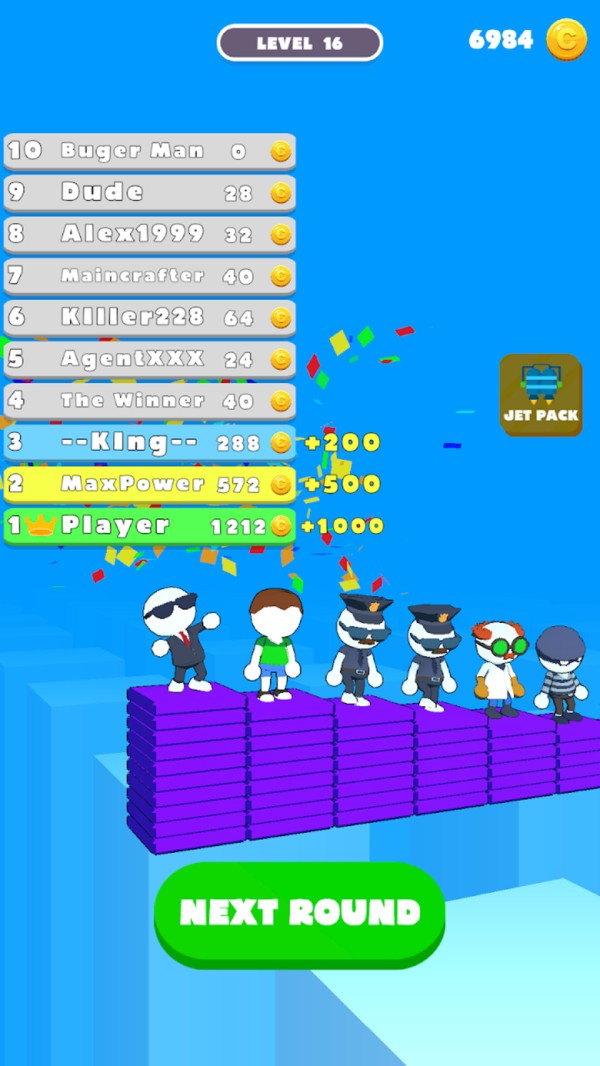600x1066 pixels.
Task: Tap the green Next Round button
Action: click(299, 911)
